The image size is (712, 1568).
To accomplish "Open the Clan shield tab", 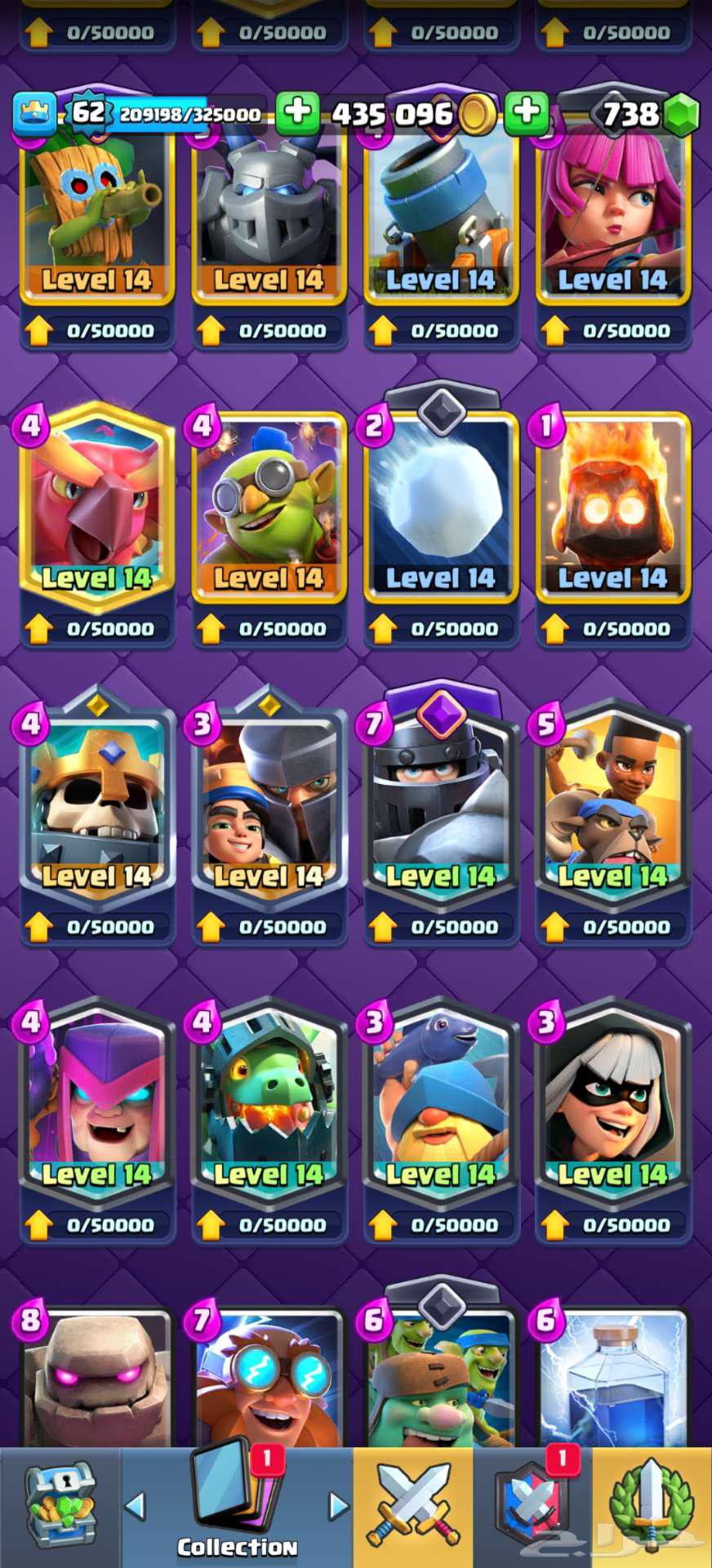I will pos(532,1507).
